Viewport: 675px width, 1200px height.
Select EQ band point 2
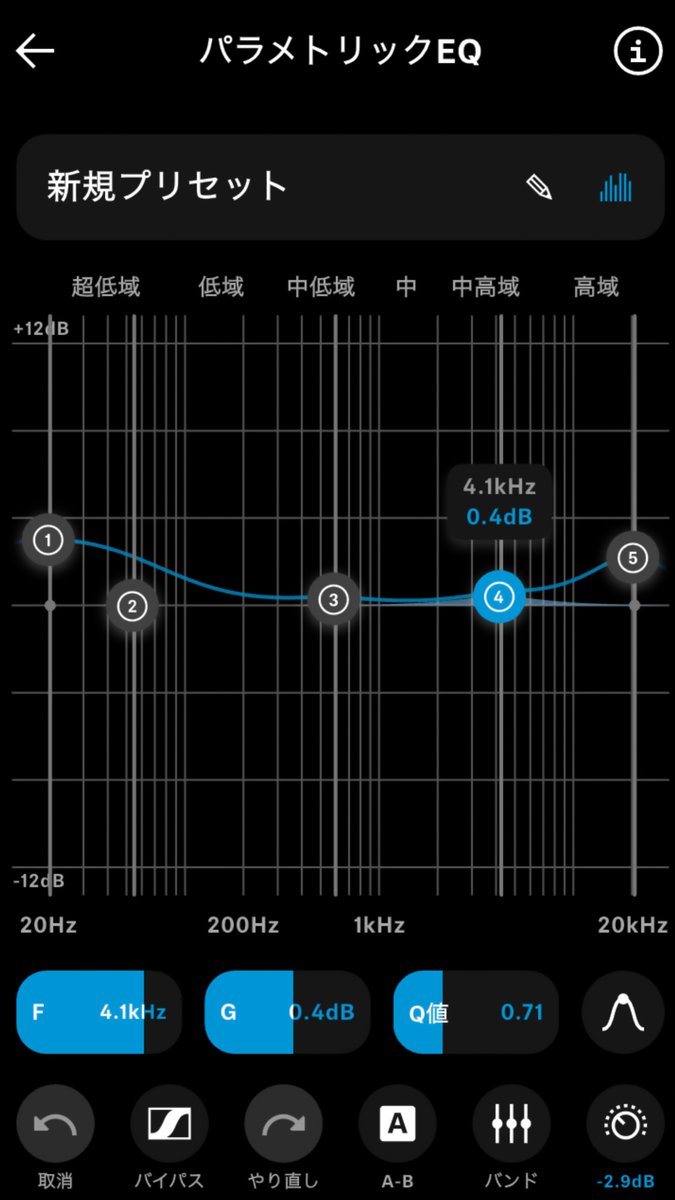click(132, 605)
